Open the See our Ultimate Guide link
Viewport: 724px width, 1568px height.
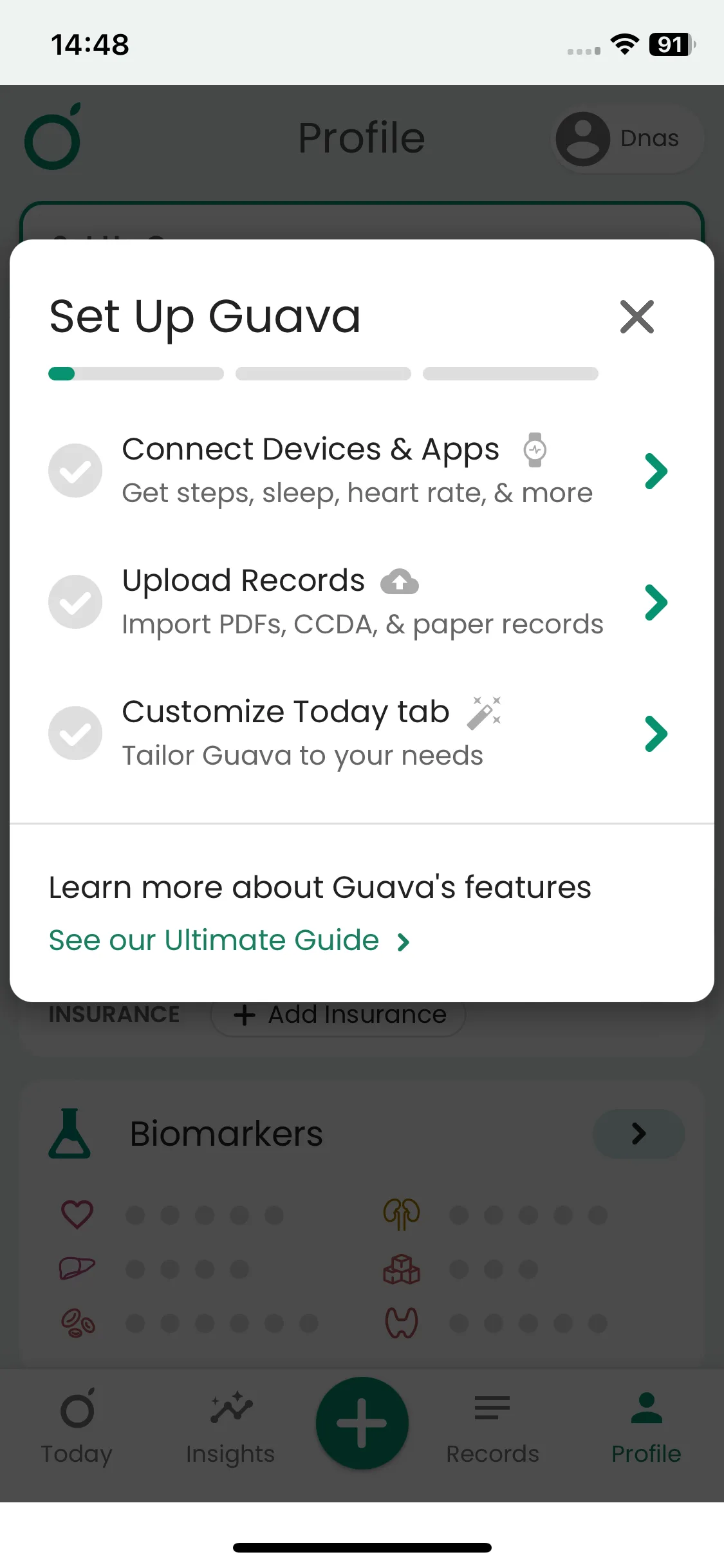[x=228, y=940]
